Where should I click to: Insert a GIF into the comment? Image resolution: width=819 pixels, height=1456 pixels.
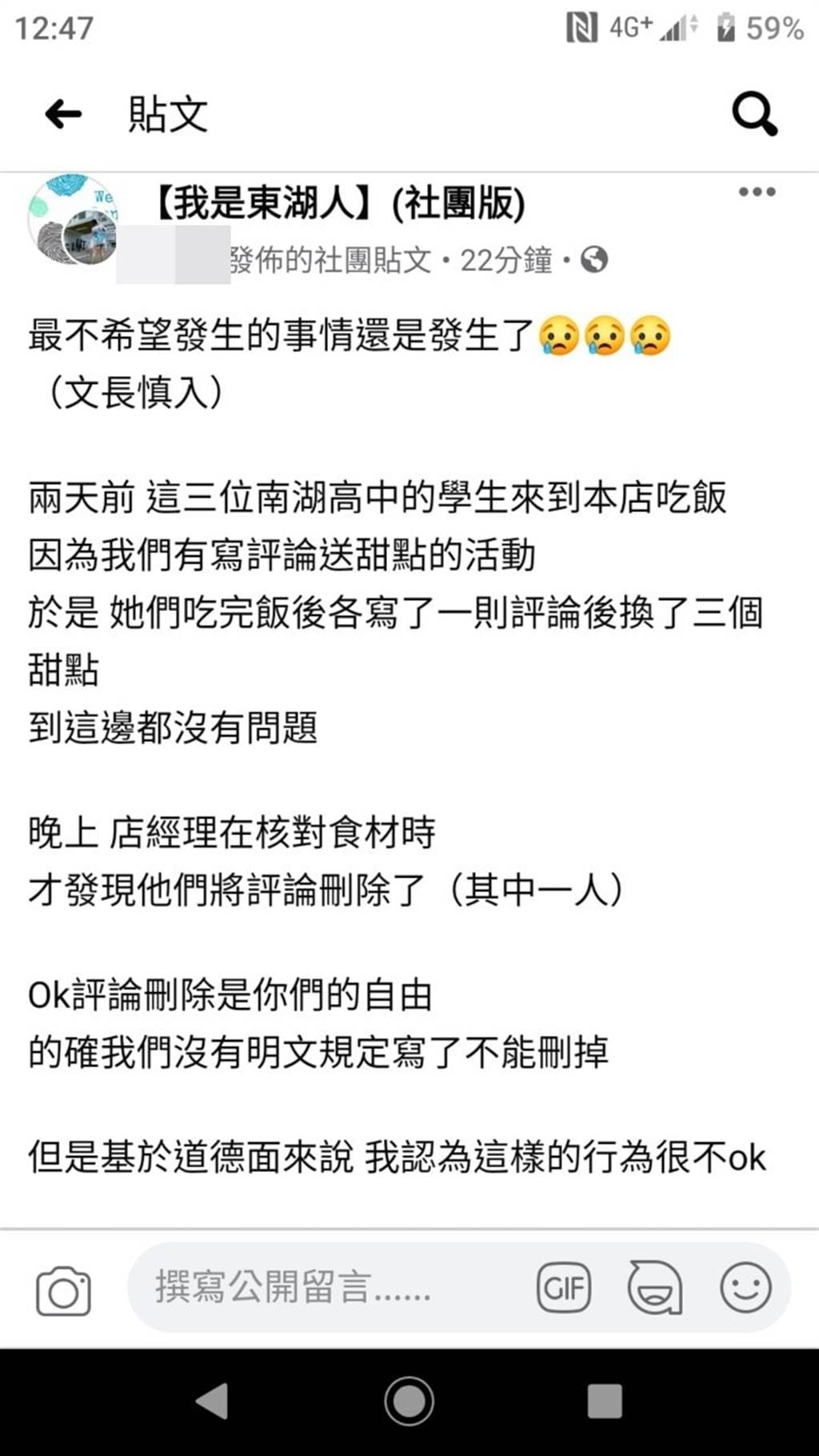(564, 1287)
